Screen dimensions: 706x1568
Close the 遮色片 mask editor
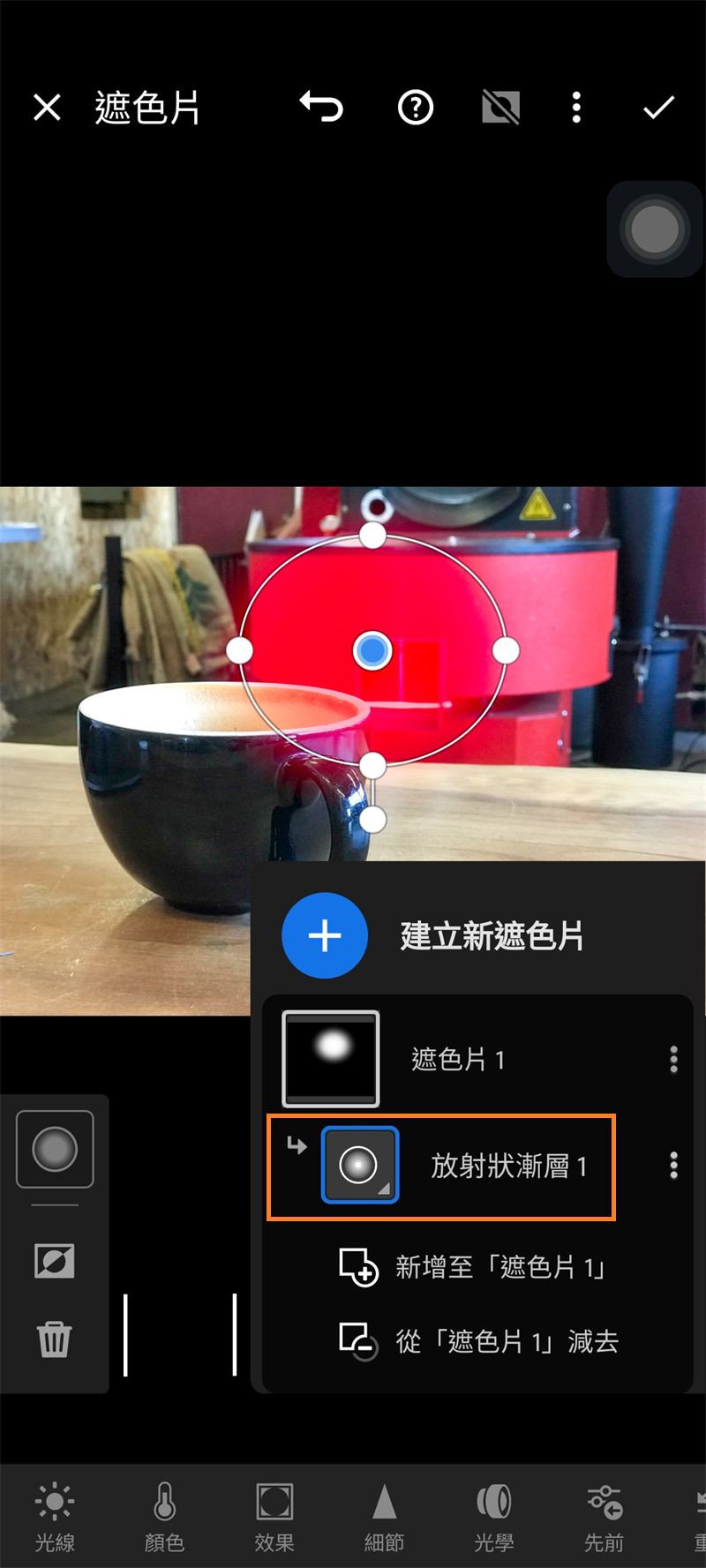tap(47, 109)
